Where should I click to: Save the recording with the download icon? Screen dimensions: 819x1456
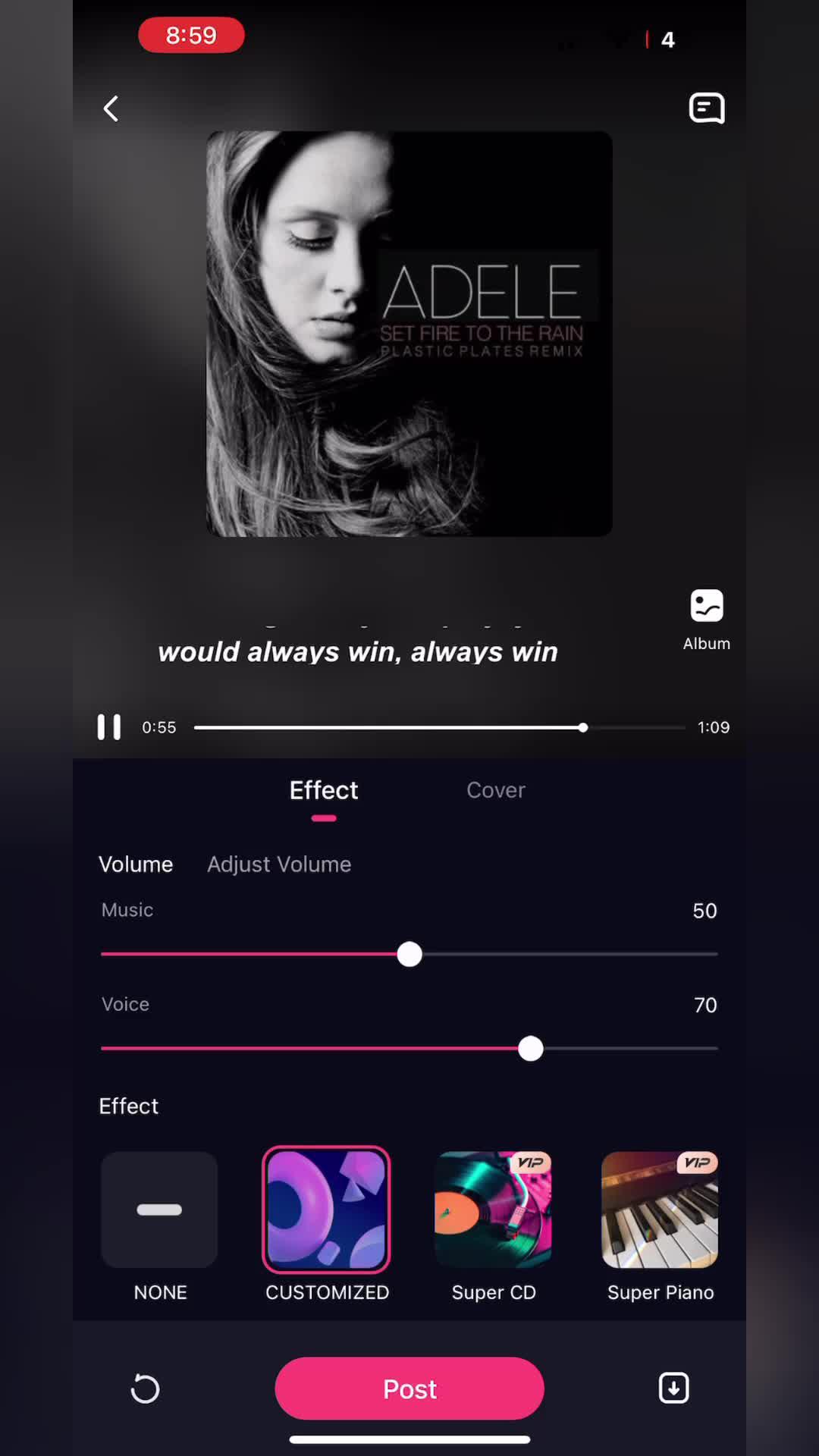click(673, 1388)
